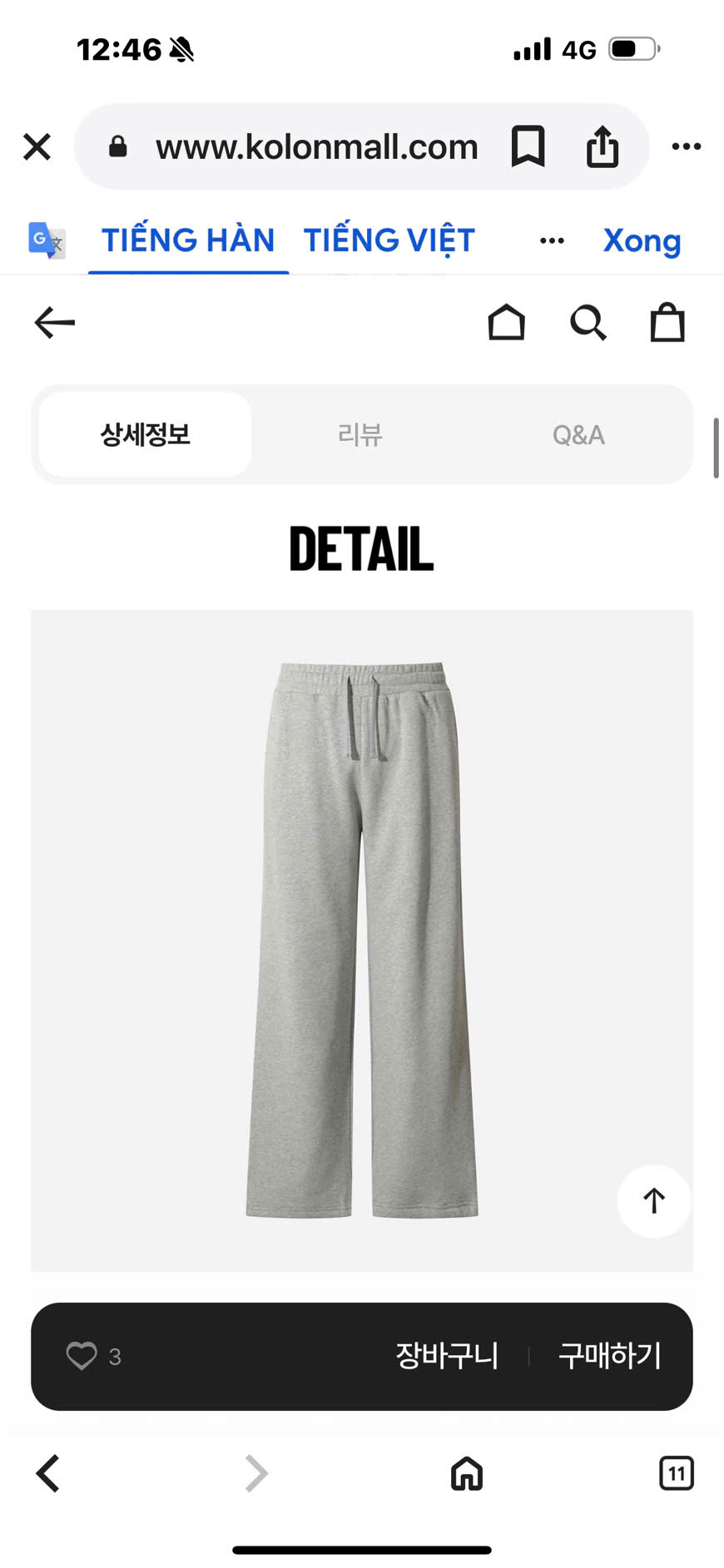Go back using the page arrow
The image size is (724, 1568).
(55, 323)
